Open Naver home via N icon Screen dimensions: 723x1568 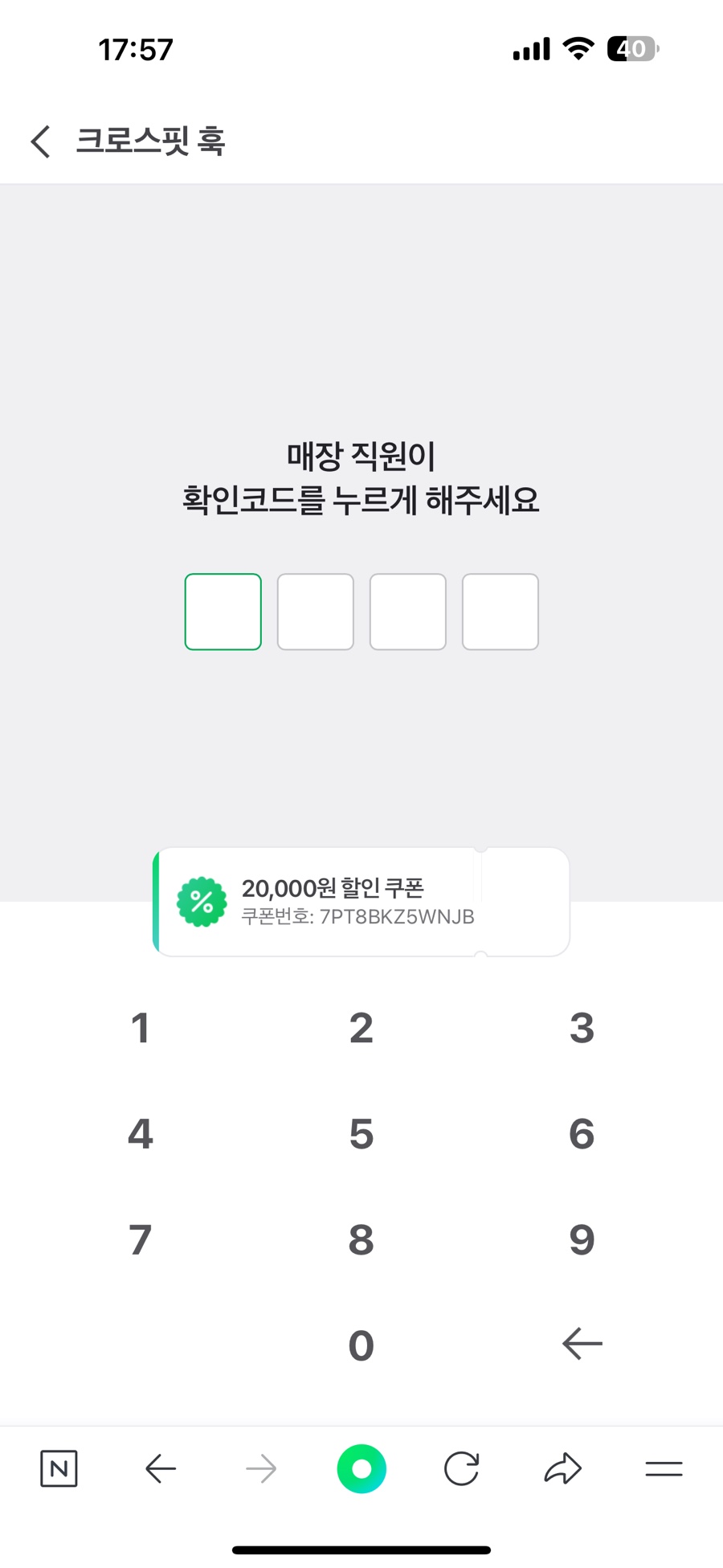(x=59, y=1469)
